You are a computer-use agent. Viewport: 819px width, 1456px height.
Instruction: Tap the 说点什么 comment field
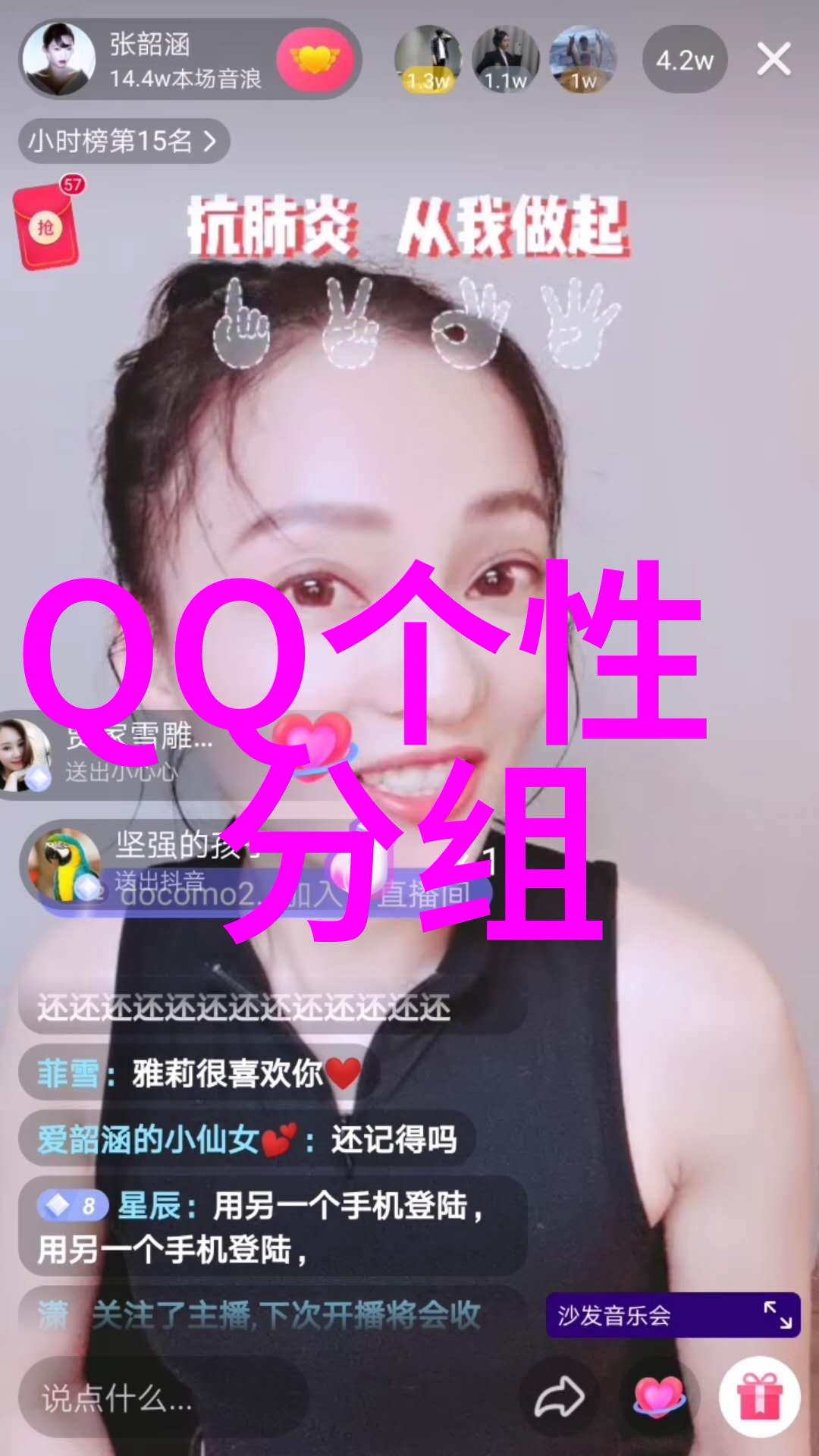pyautogui.click(x=163, y=1398)
